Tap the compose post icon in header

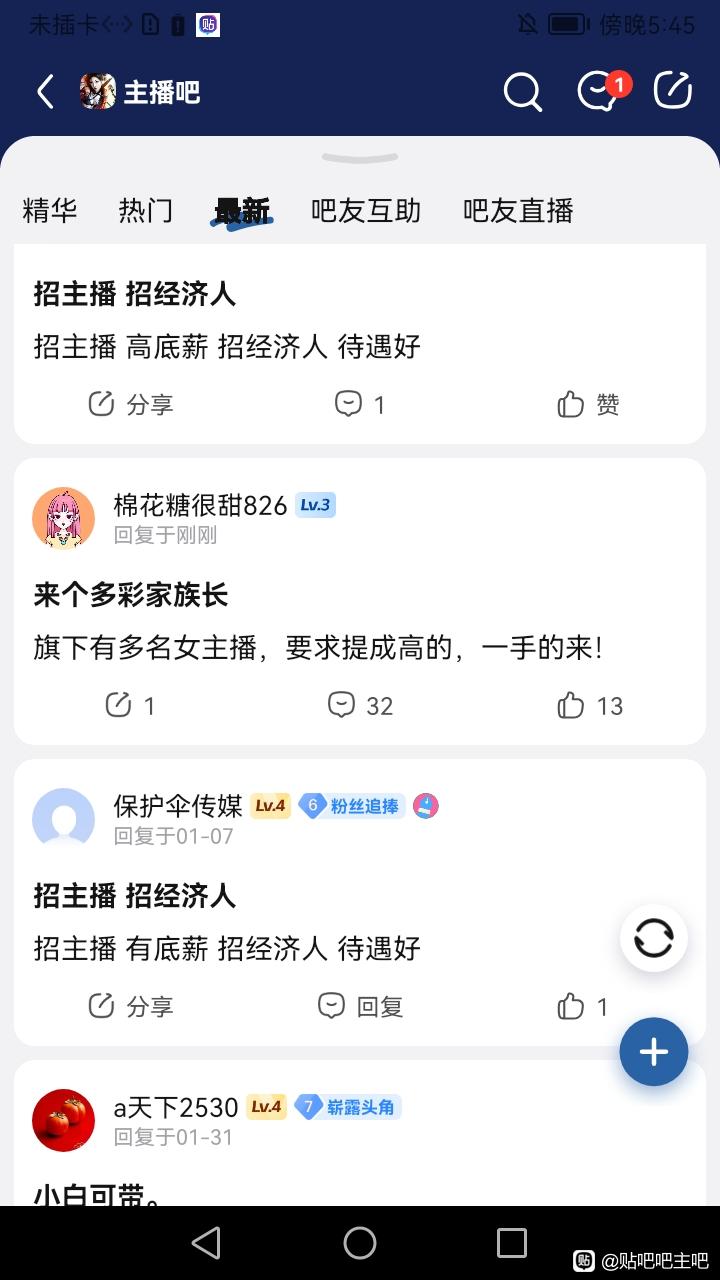pyautogui.click(x=673, y=91)
